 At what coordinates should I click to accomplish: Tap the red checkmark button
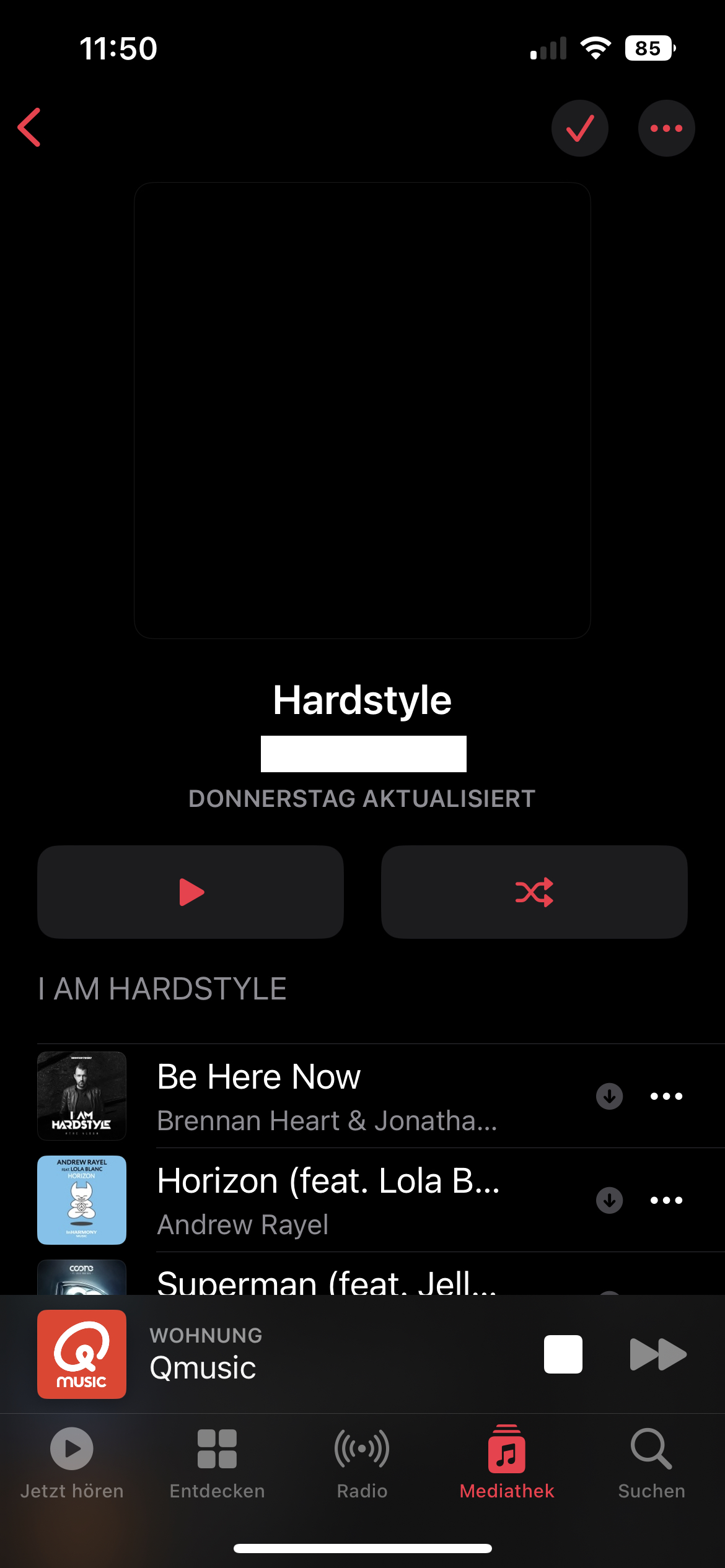pos(579,128)
